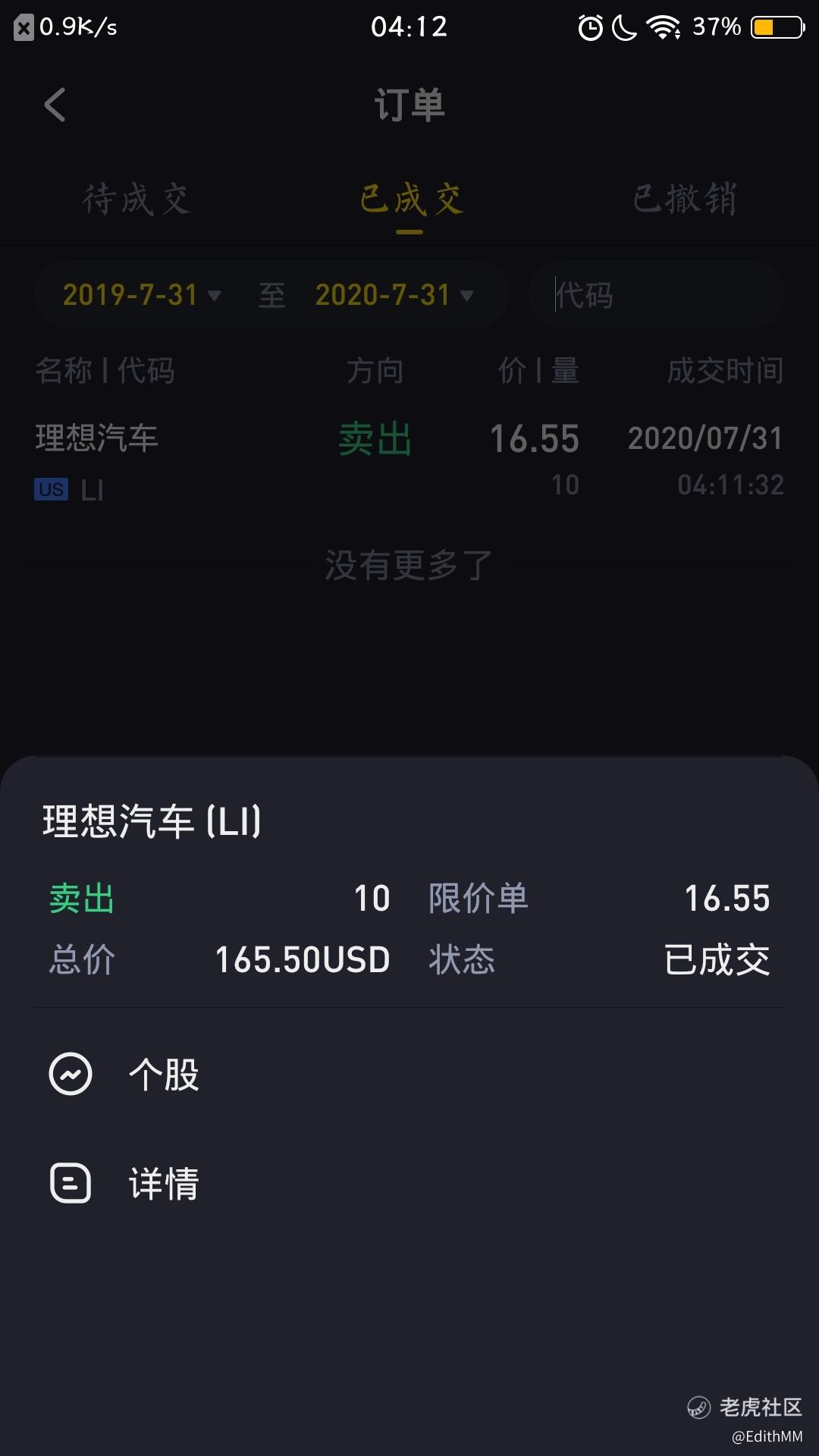The image size is (819, 1456).
Task: Open 个股 stock page from sheet
Action: tap(163, 1075)
